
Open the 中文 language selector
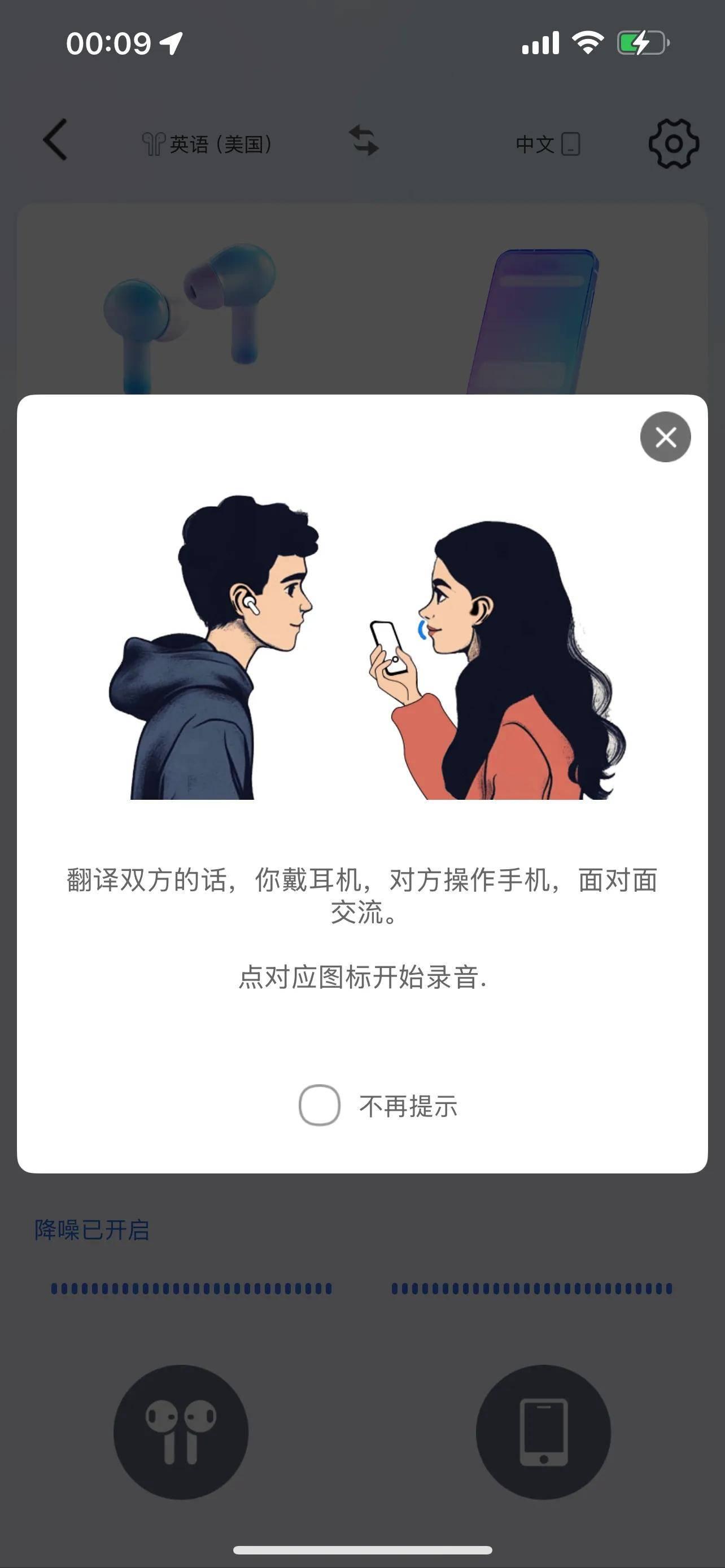pos(535,144)
